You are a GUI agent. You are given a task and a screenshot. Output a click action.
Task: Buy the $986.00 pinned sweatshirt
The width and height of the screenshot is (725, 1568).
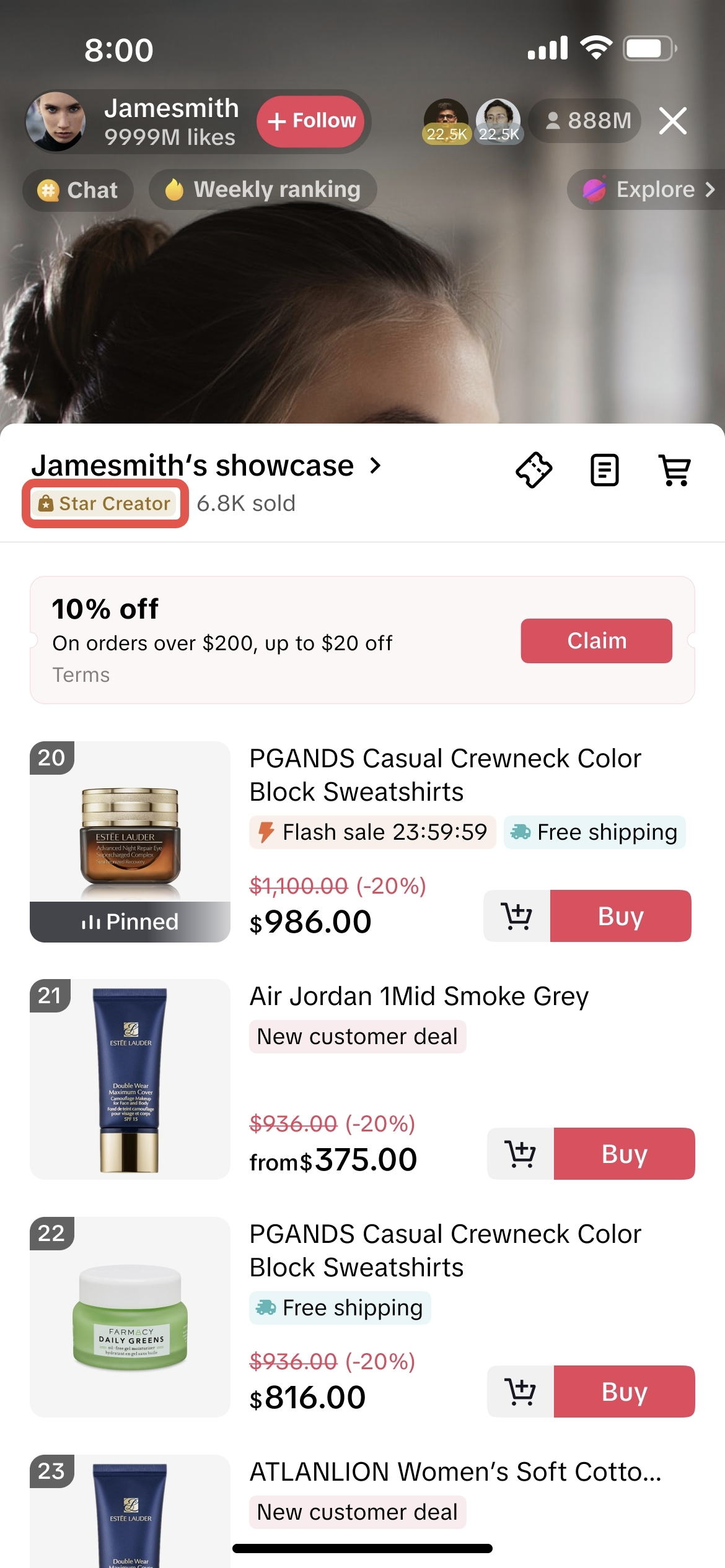(620, 916)
